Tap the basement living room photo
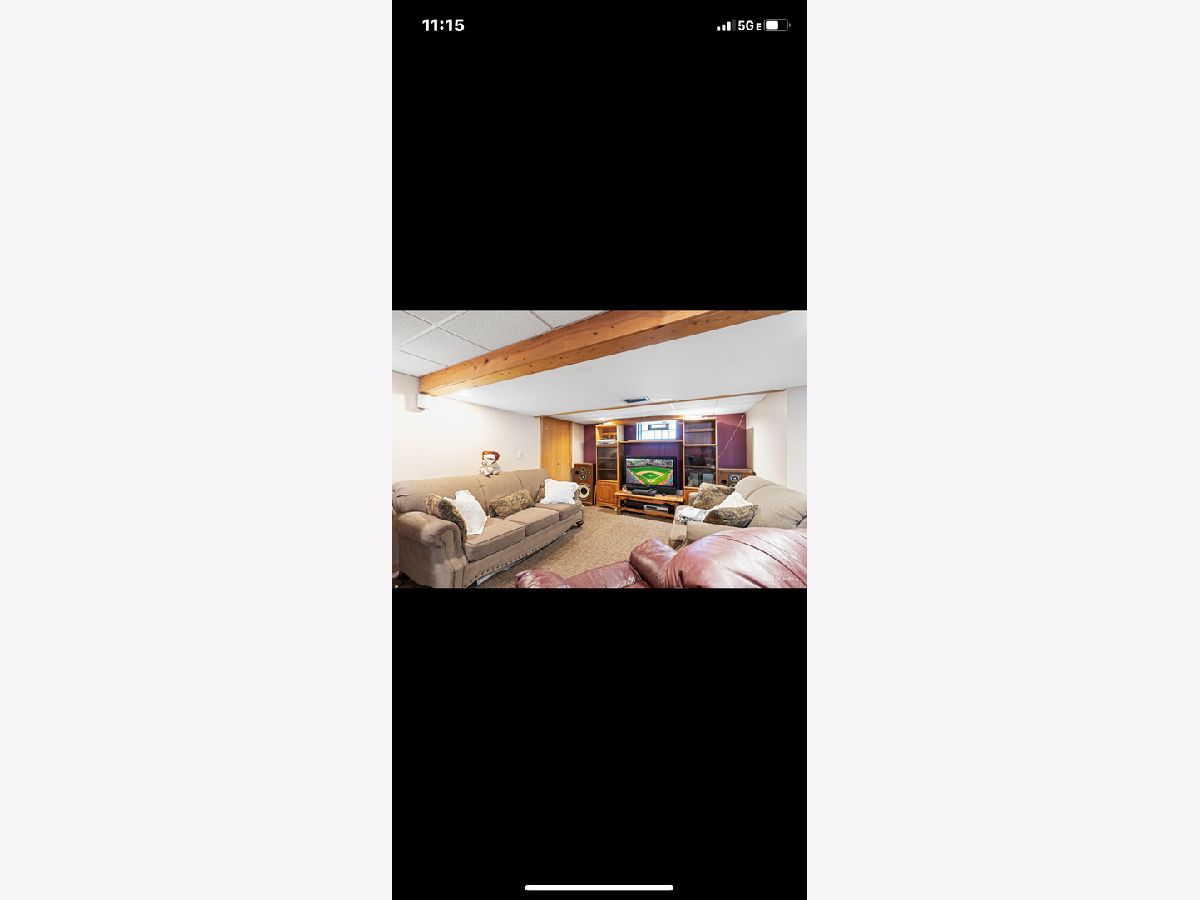The height and width of the screenshot is (900, 1200). point(599,449)
